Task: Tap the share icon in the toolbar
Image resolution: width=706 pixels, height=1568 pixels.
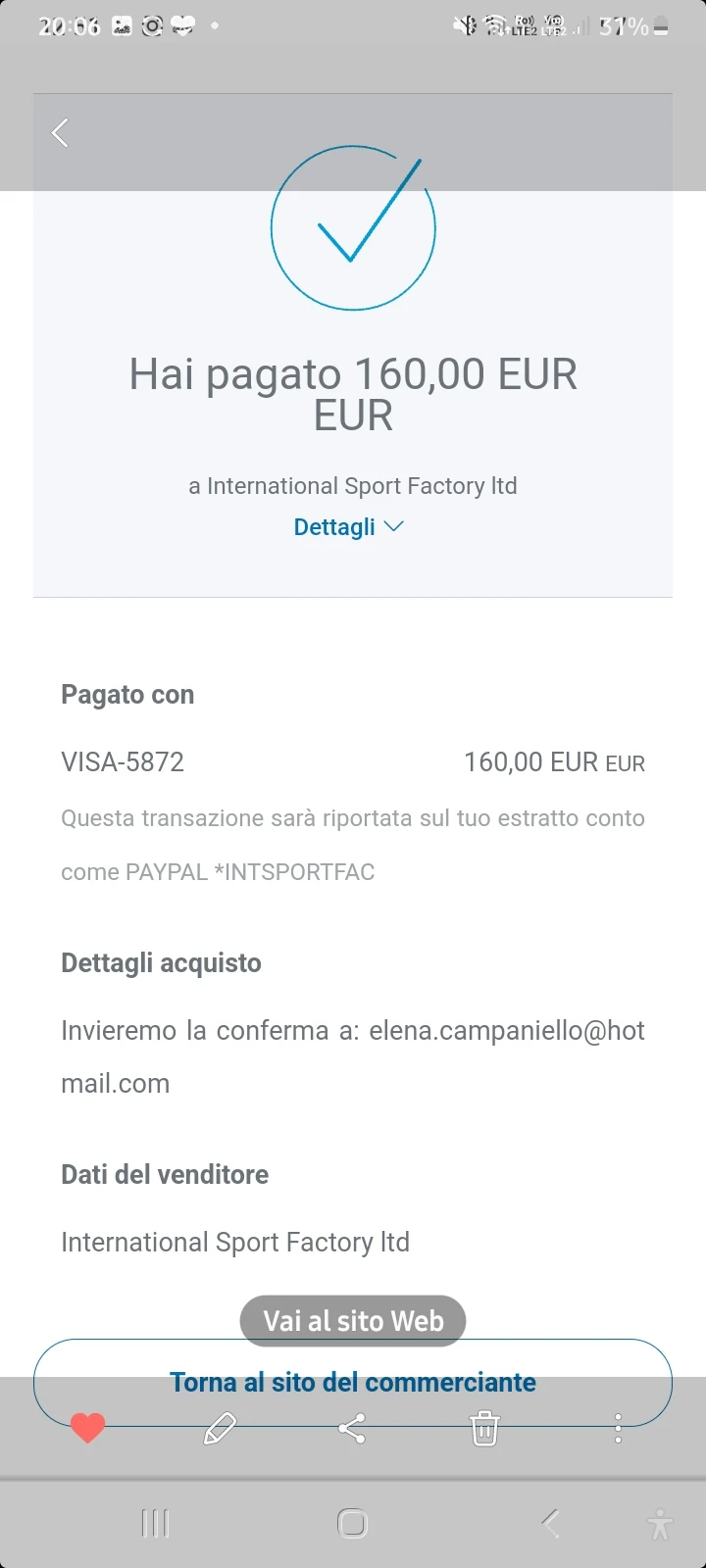Action: 353,1429
